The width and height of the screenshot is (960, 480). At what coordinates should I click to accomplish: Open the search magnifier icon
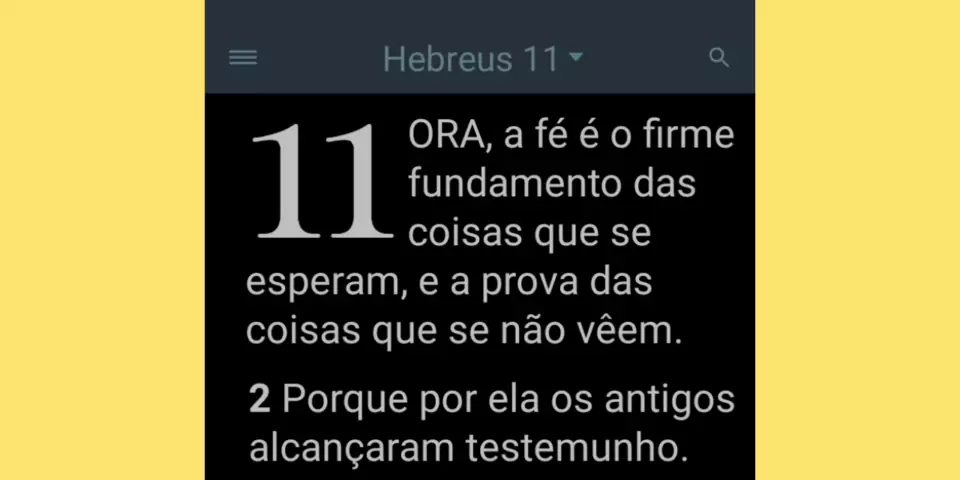(718, 58)
